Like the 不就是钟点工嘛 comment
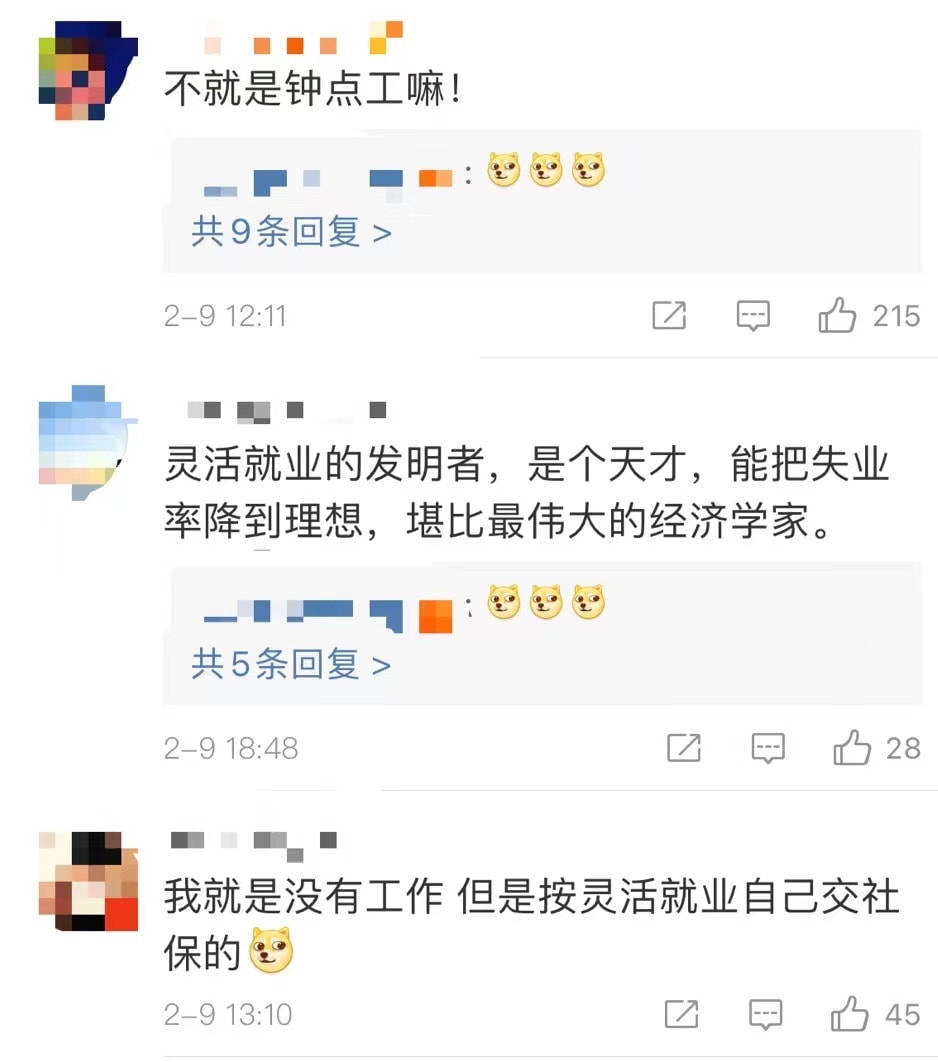 [x=838, y=317]
